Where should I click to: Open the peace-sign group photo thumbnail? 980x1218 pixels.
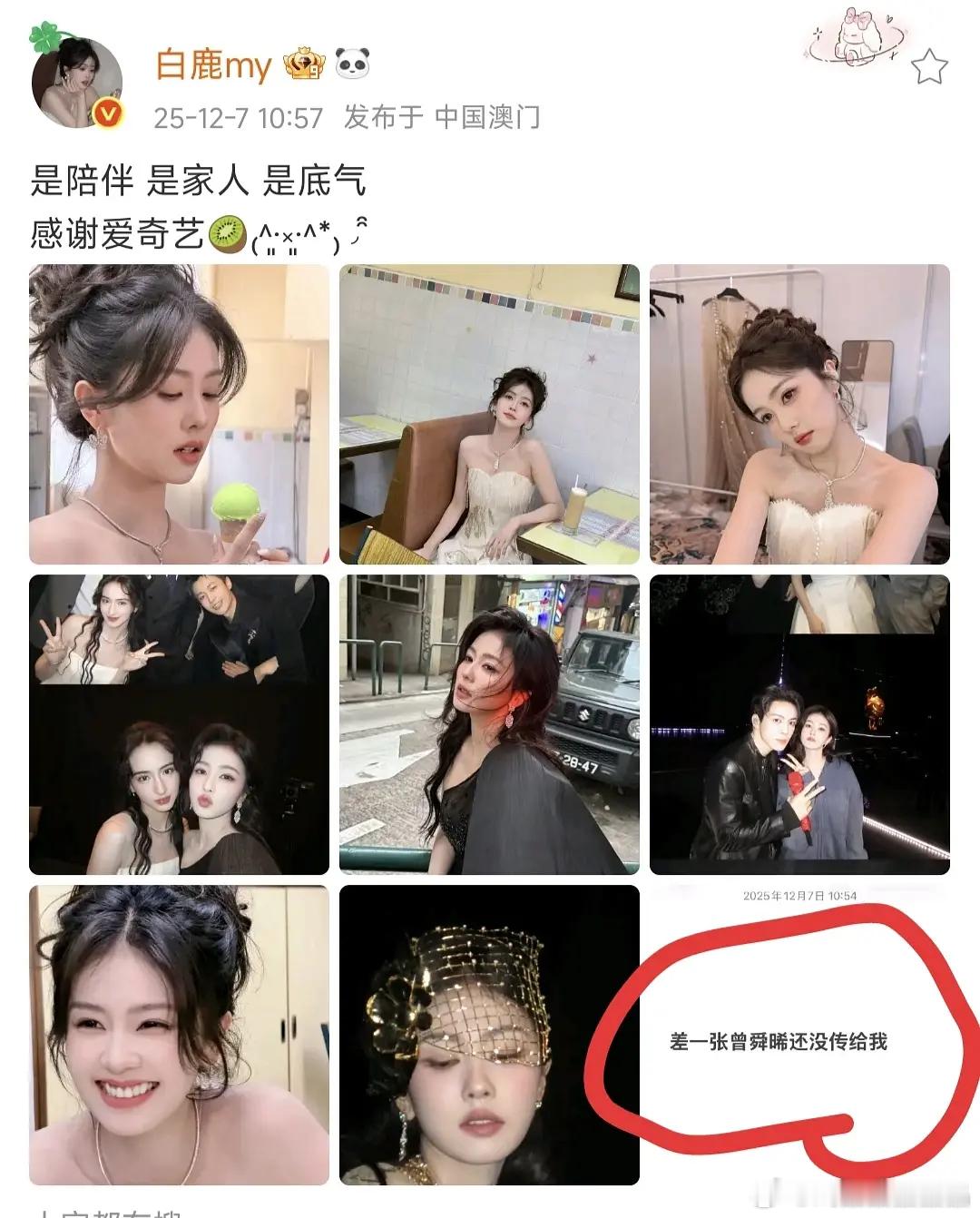tap(179, 726)
